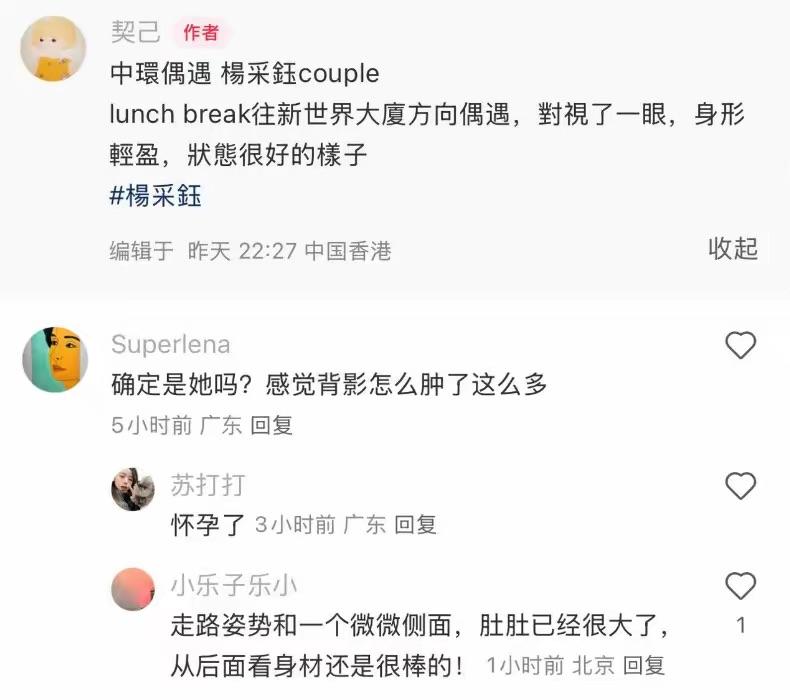Screen dimensions: 790x700
Task: Open author 契己's profile avatar
Action: pyautogui.click(x=52, y=47)
